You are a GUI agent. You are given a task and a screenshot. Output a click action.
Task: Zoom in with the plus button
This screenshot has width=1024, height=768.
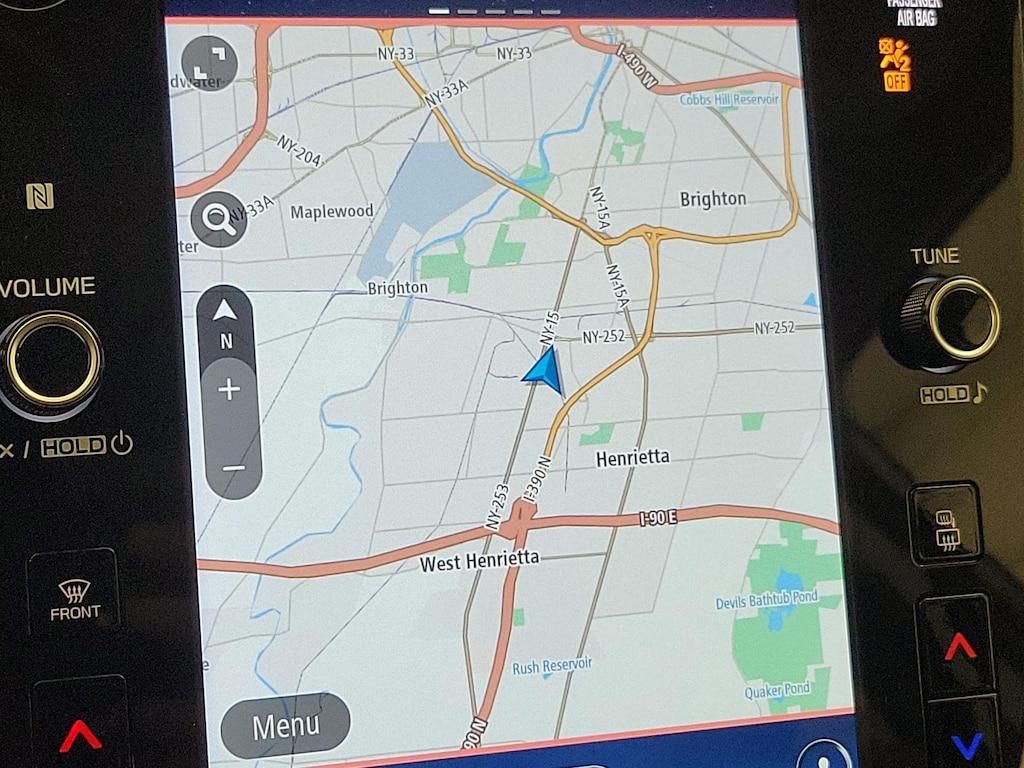[x=229, y=390]
